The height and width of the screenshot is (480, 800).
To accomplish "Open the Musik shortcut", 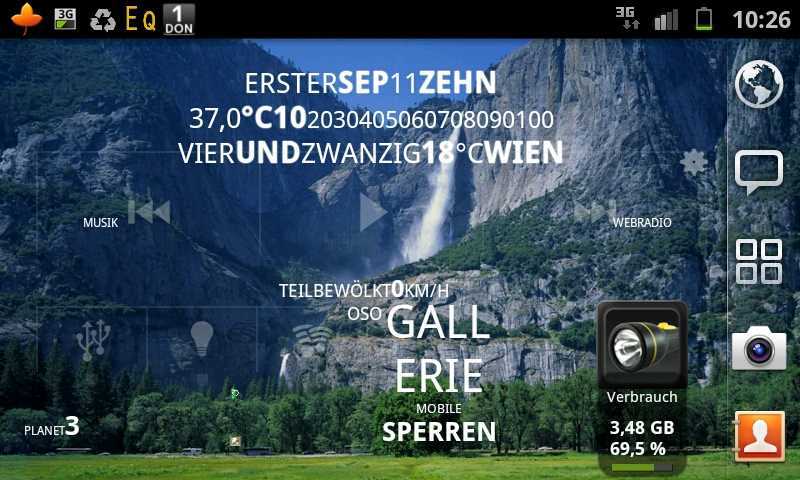I will 100,223.
